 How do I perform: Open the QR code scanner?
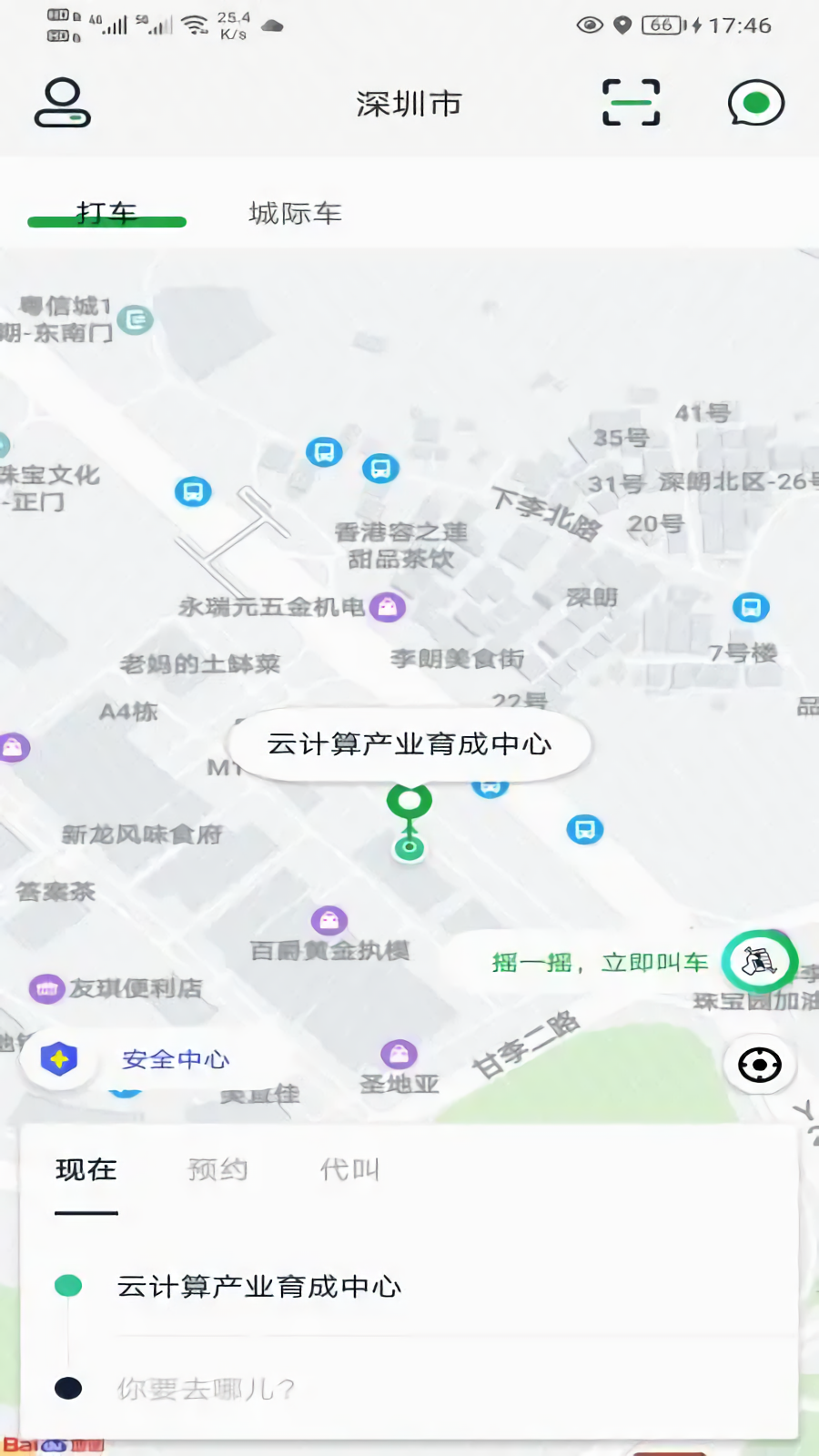[632, 102]
